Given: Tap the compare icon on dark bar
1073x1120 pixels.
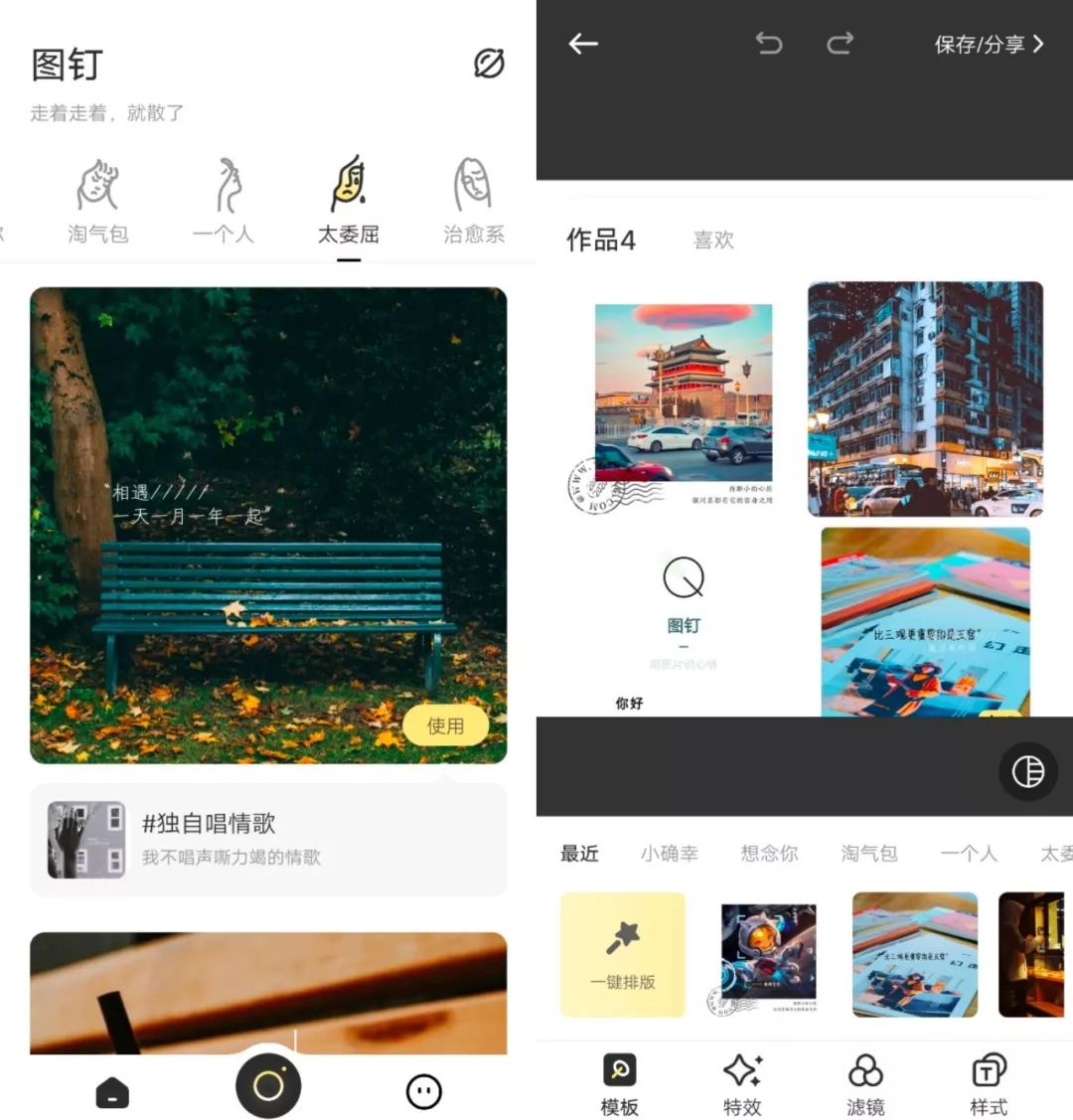Looking at the screenshot, I should point(1027,771).
